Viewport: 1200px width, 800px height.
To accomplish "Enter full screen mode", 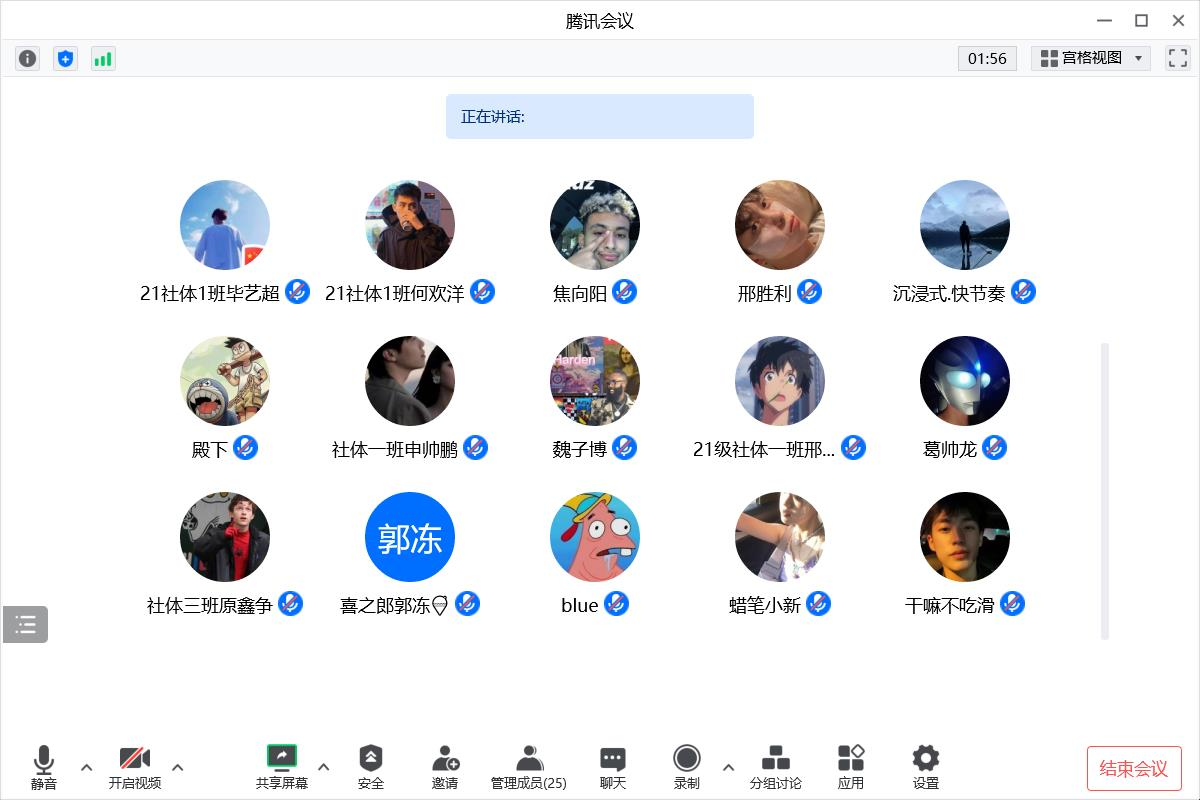I will (1177, 58).
